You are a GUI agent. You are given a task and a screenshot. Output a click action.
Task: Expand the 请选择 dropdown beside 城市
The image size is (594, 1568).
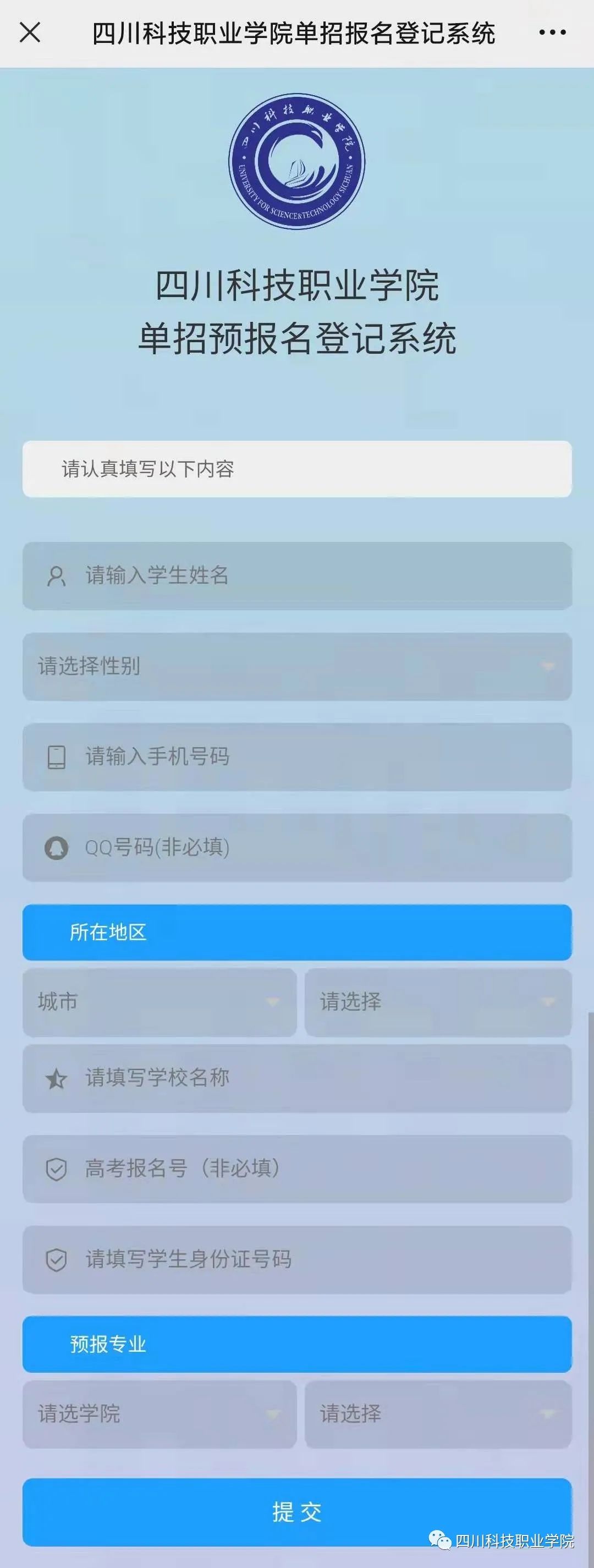point(438,1002)
